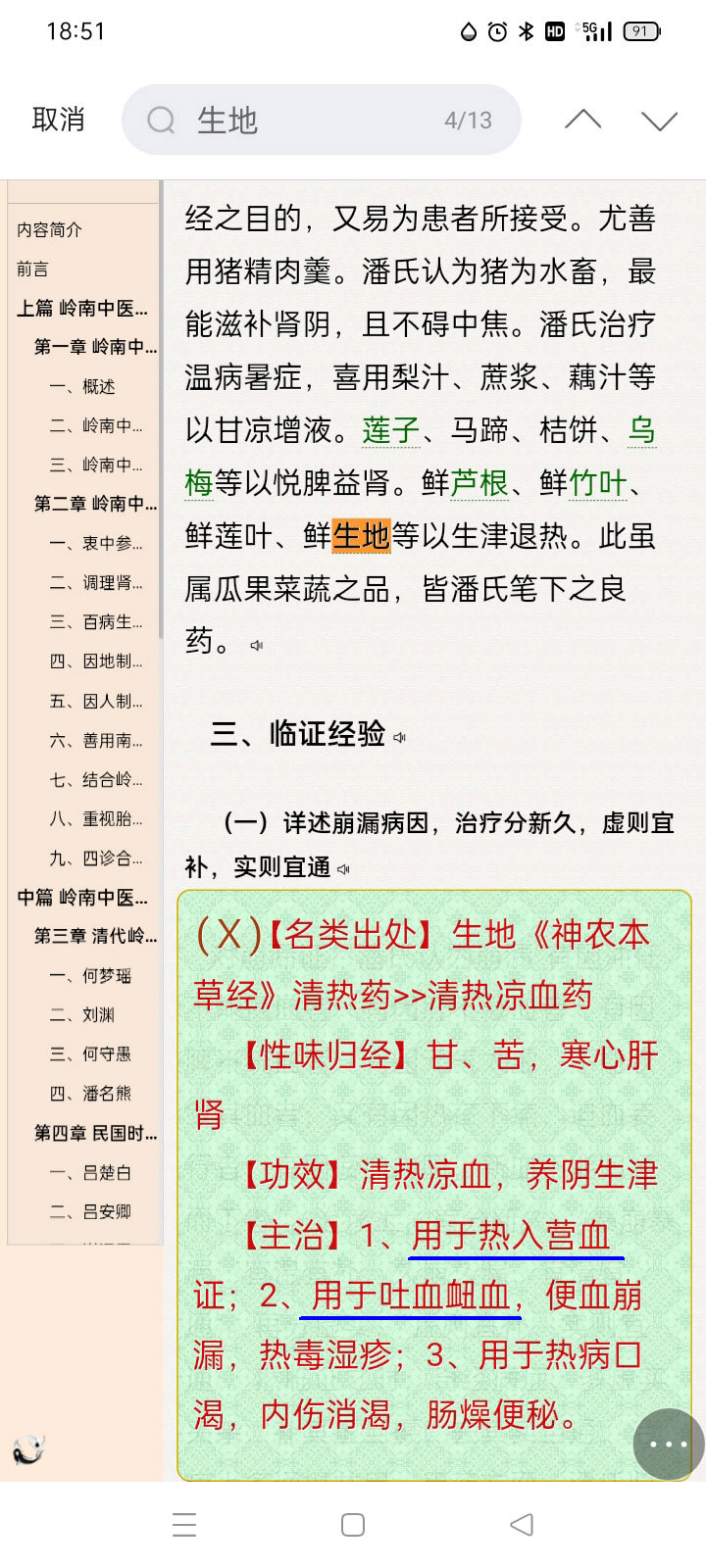Open 内容简介 in the contents list
The image size is (706, 1568).
coord(49,229)
